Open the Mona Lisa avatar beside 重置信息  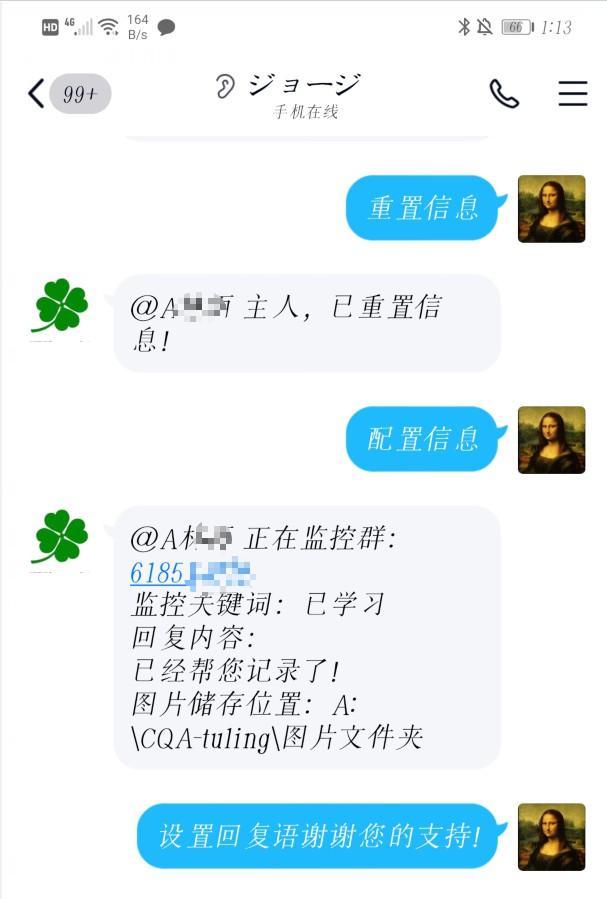pyautogui.click(x=551, y=209)
